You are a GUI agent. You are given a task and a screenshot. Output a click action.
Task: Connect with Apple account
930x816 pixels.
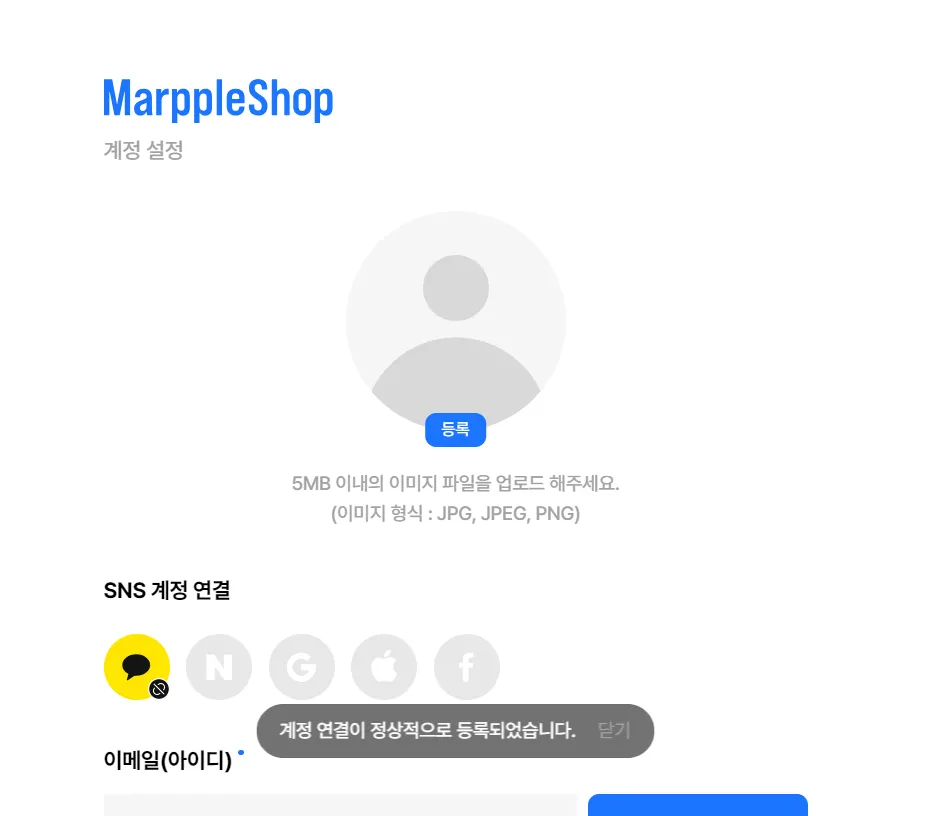coord(384,667)
